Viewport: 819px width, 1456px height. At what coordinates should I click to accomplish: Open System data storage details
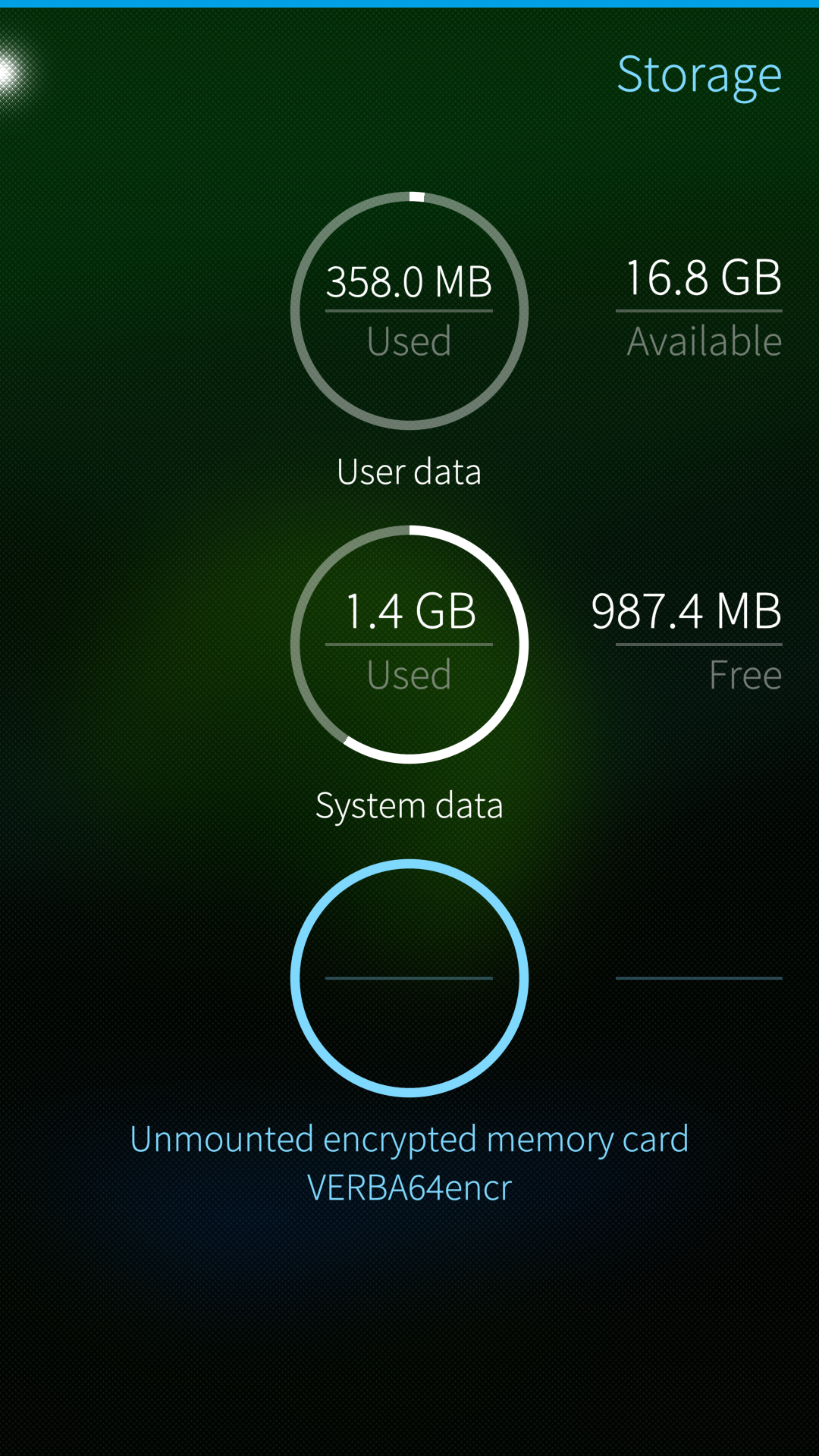pyautogui.click(x=409, y=645)
